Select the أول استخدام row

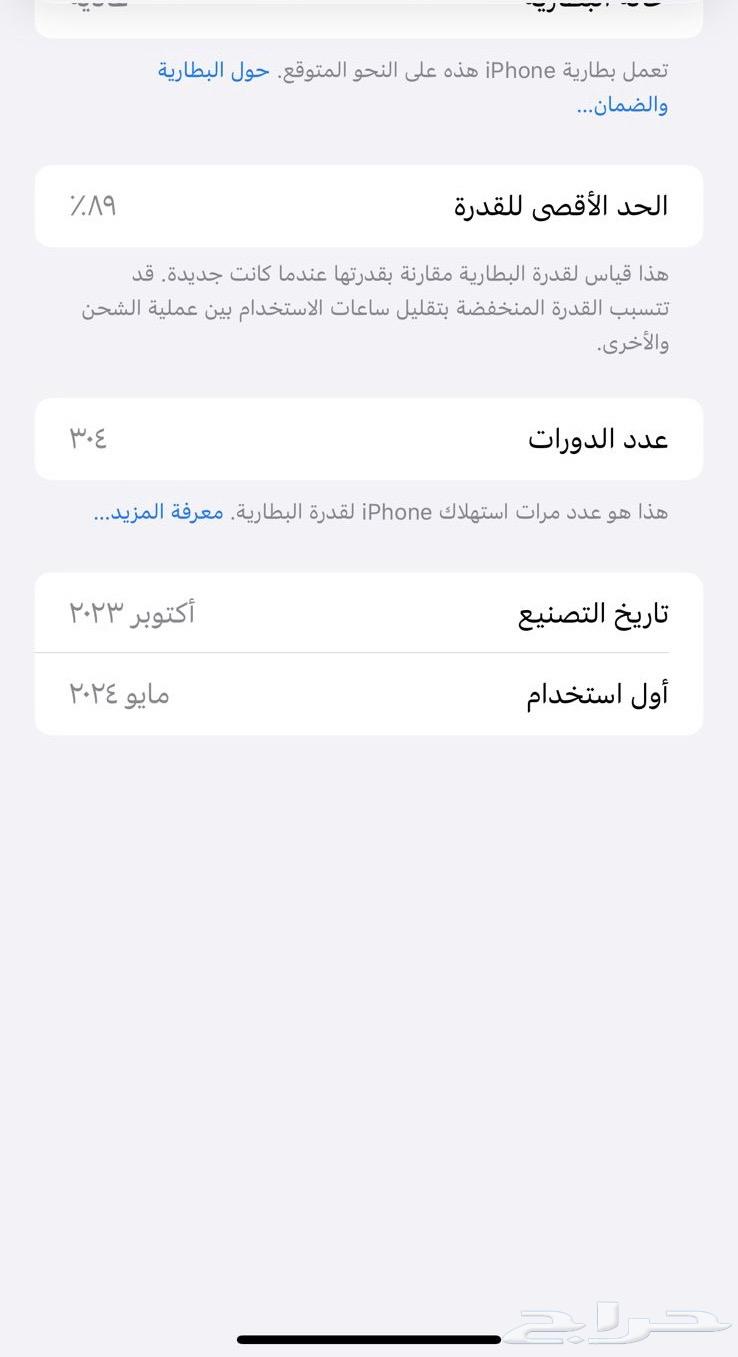[x=369, y=694]
